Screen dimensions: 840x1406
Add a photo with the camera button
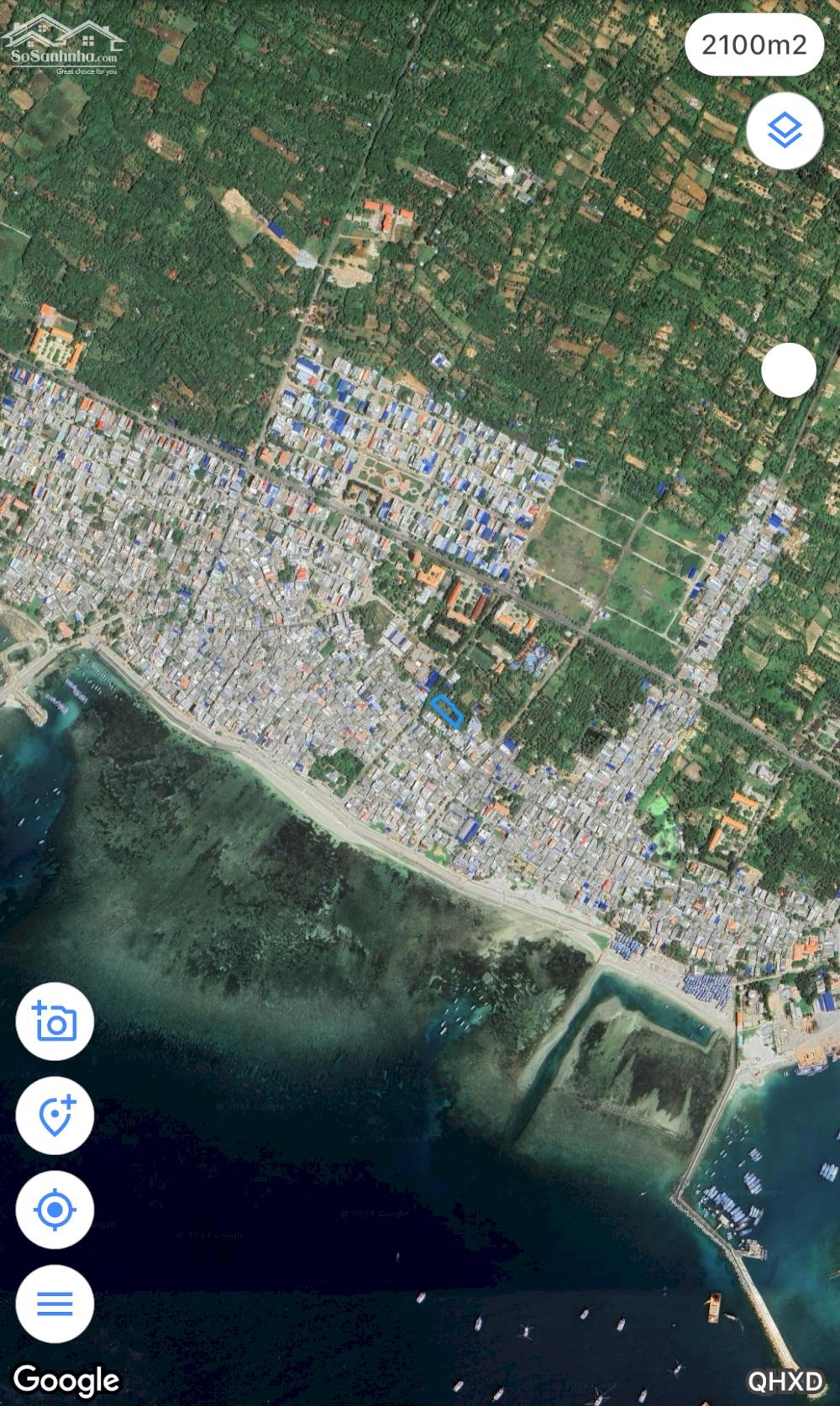55,1020
